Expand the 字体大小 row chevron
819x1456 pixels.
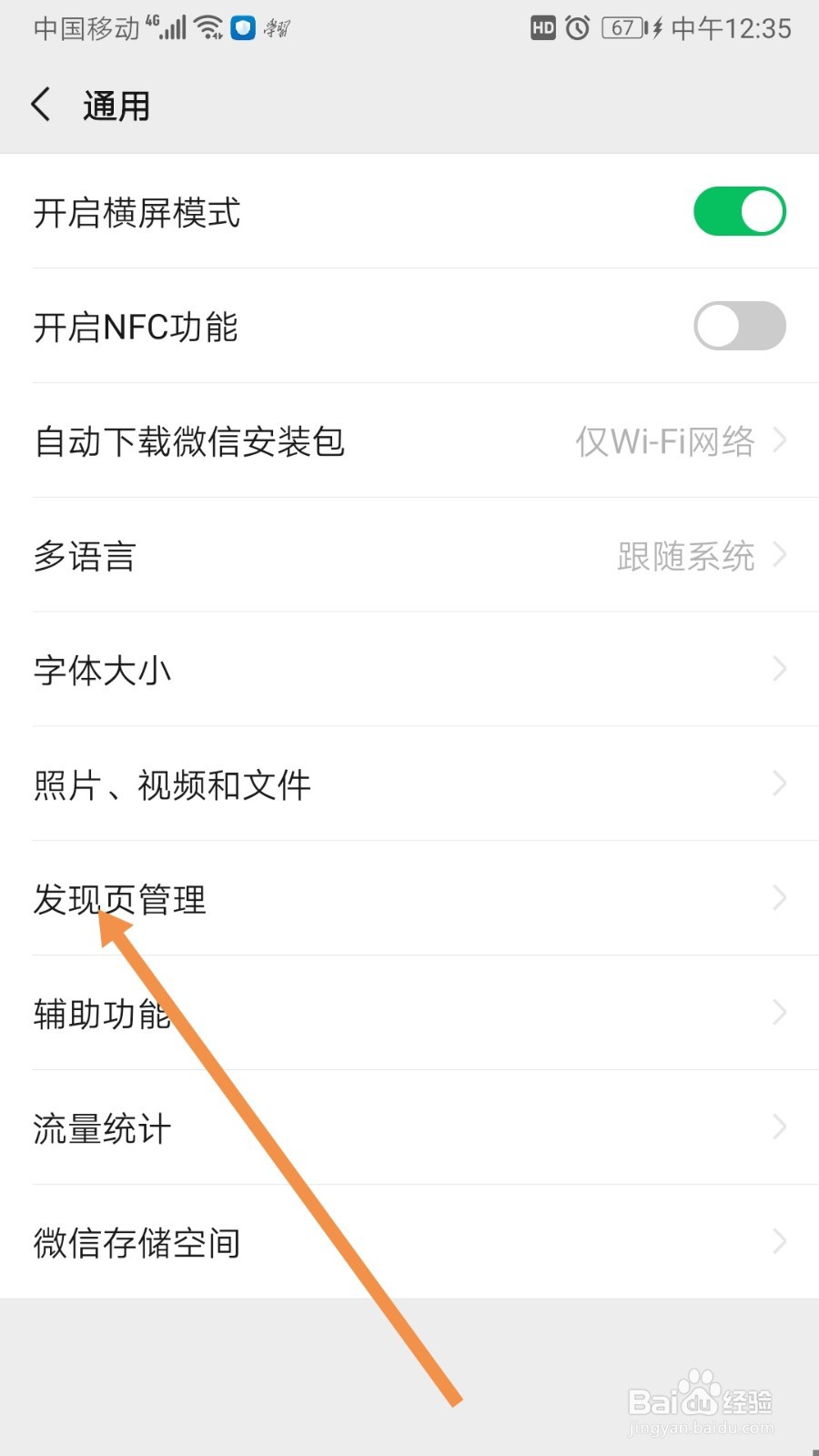(780, 669)
